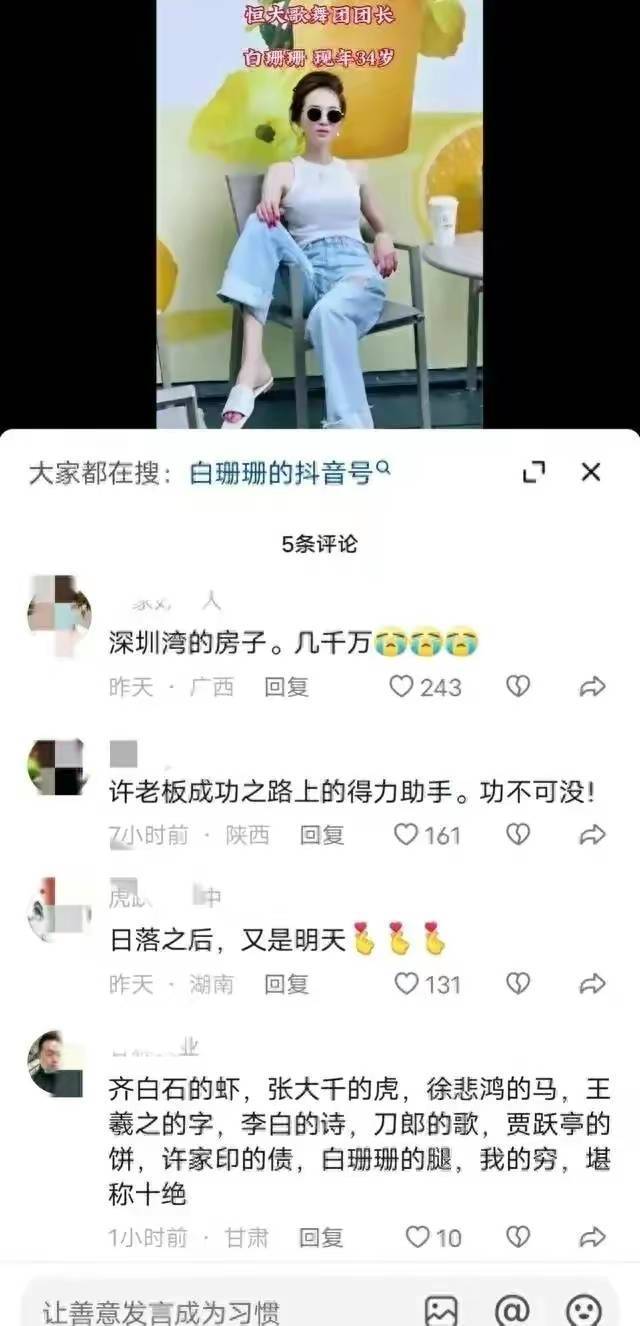Expand comments panel to full screen
Image resolution: width=640 pixels, height=1326 pixels.
535,472
